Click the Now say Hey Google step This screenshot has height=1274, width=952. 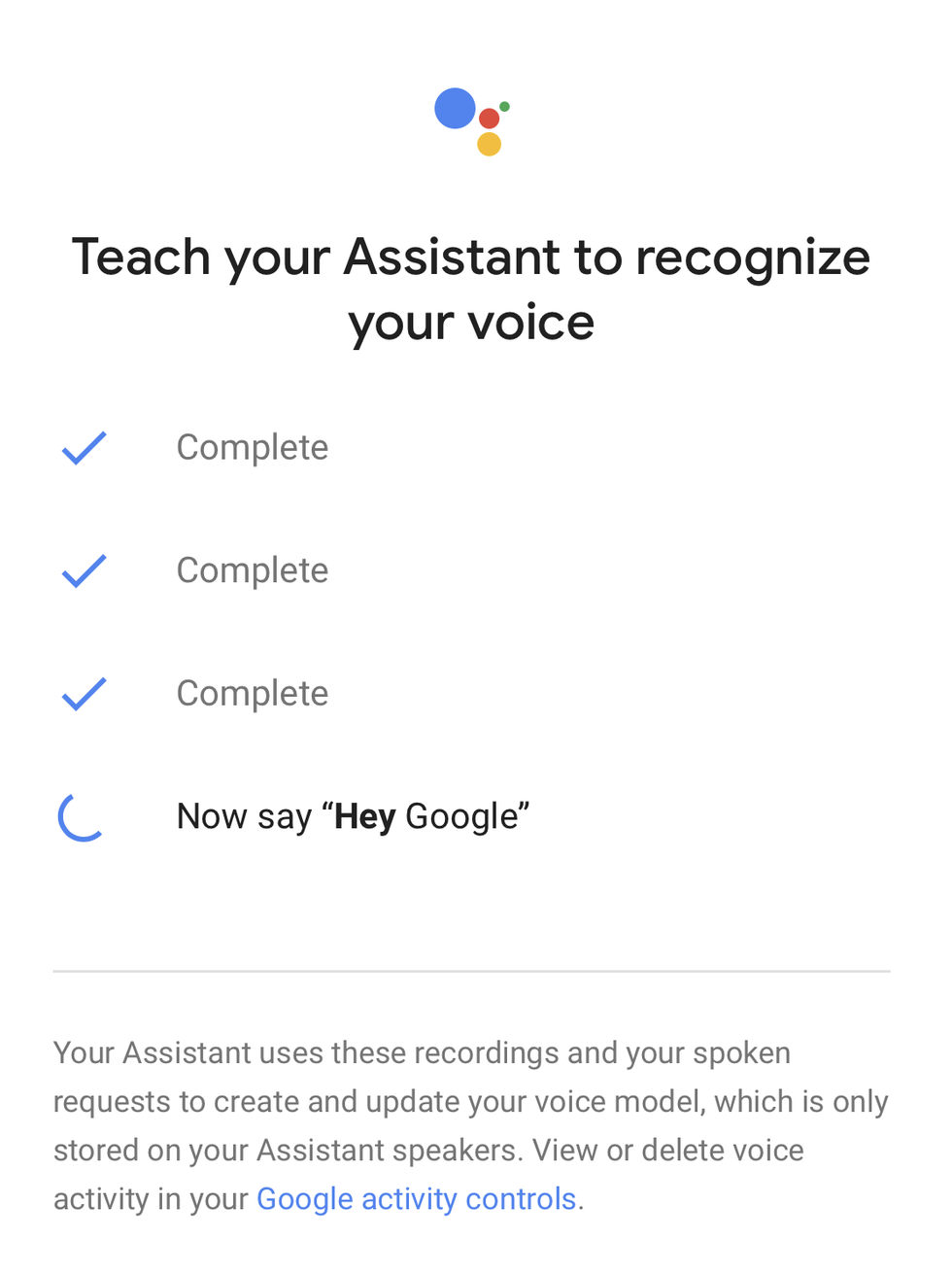(353, 816)
